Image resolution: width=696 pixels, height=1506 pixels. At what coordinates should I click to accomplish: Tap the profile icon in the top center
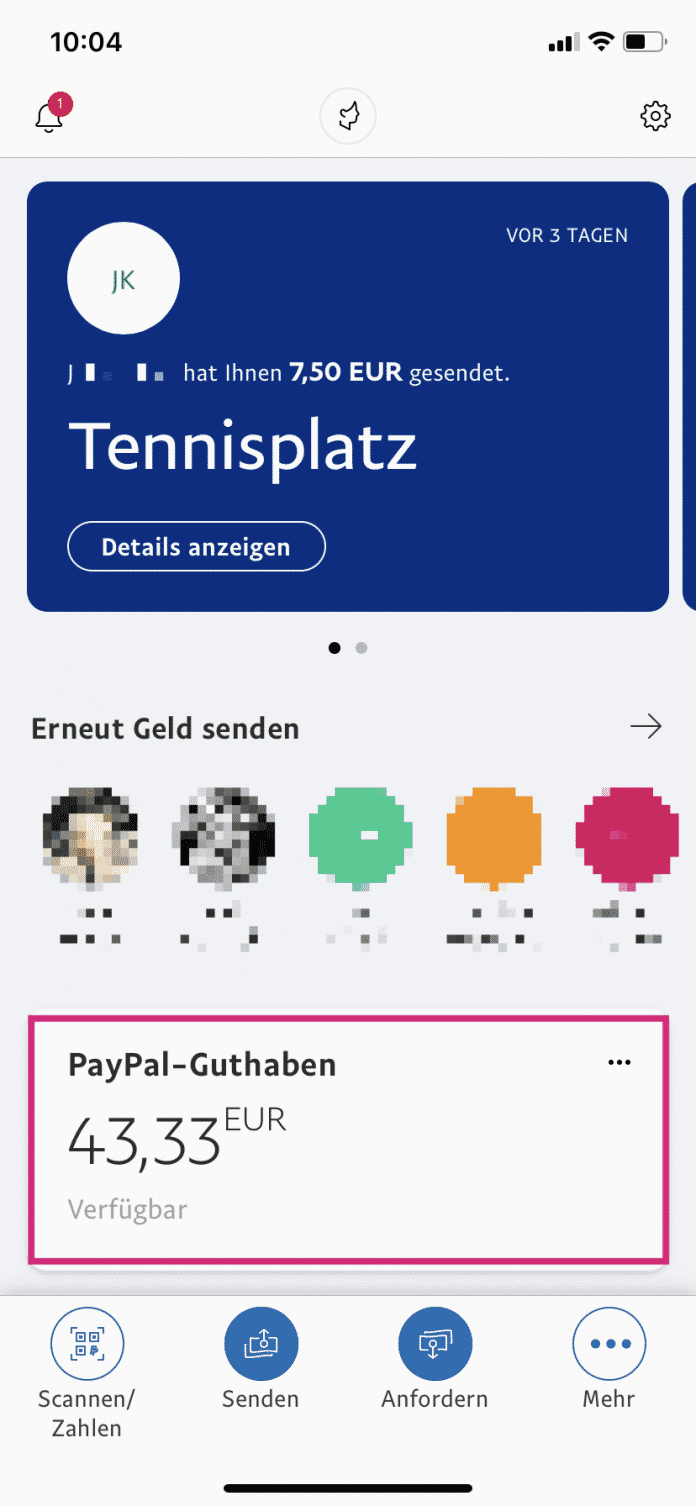pos(348,117)
